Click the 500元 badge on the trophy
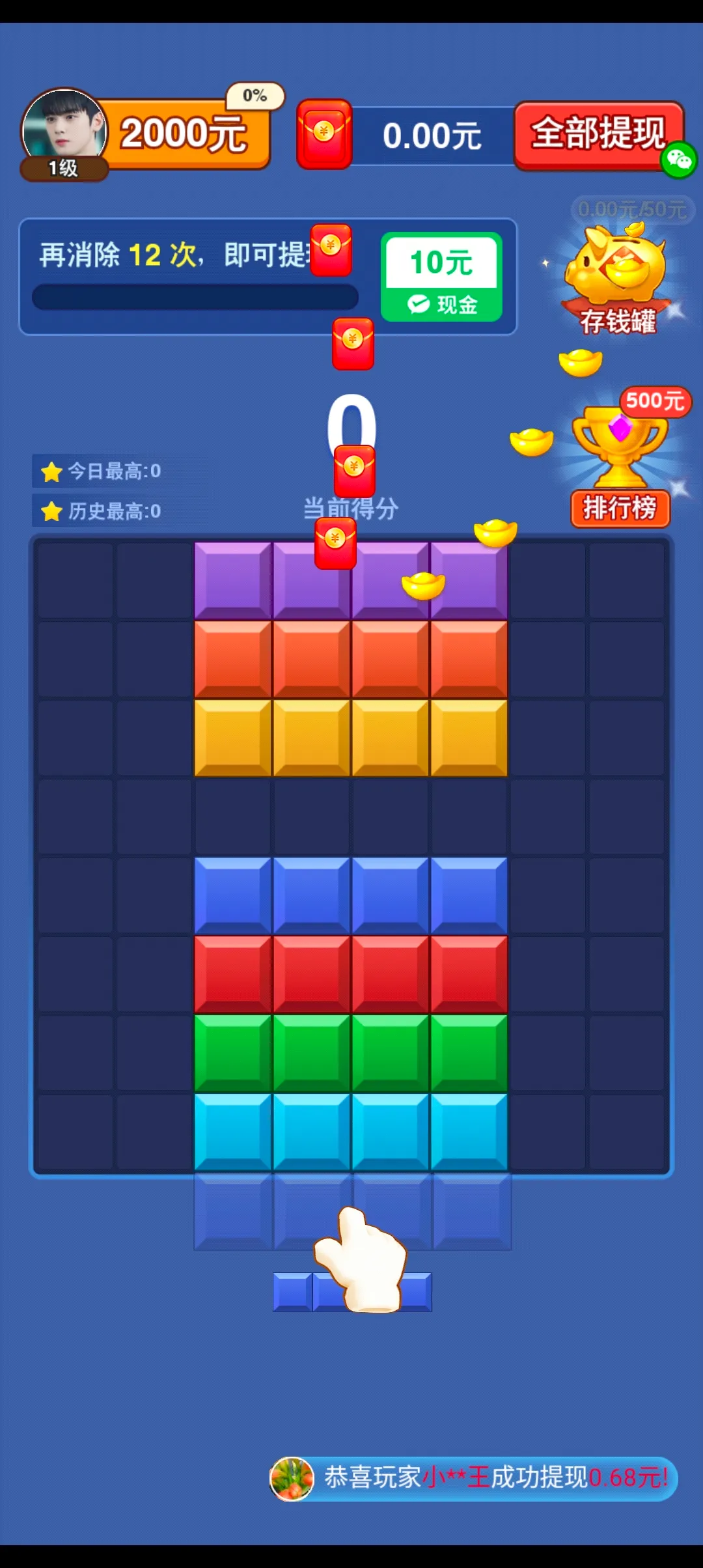This screenshot has height=1568, width=703. point(654,402)
